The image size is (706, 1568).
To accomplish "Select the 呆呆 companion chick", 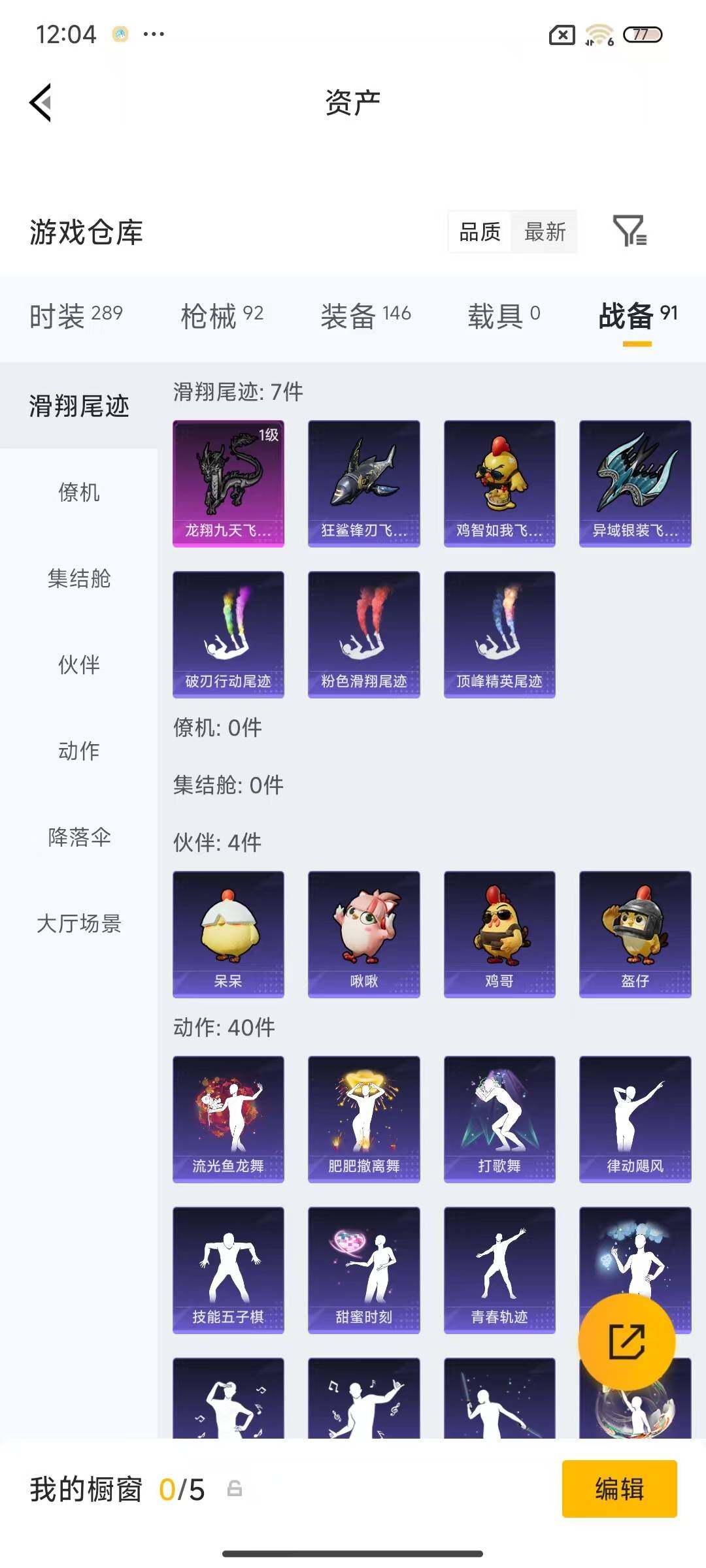I will [x=229, y=934].
